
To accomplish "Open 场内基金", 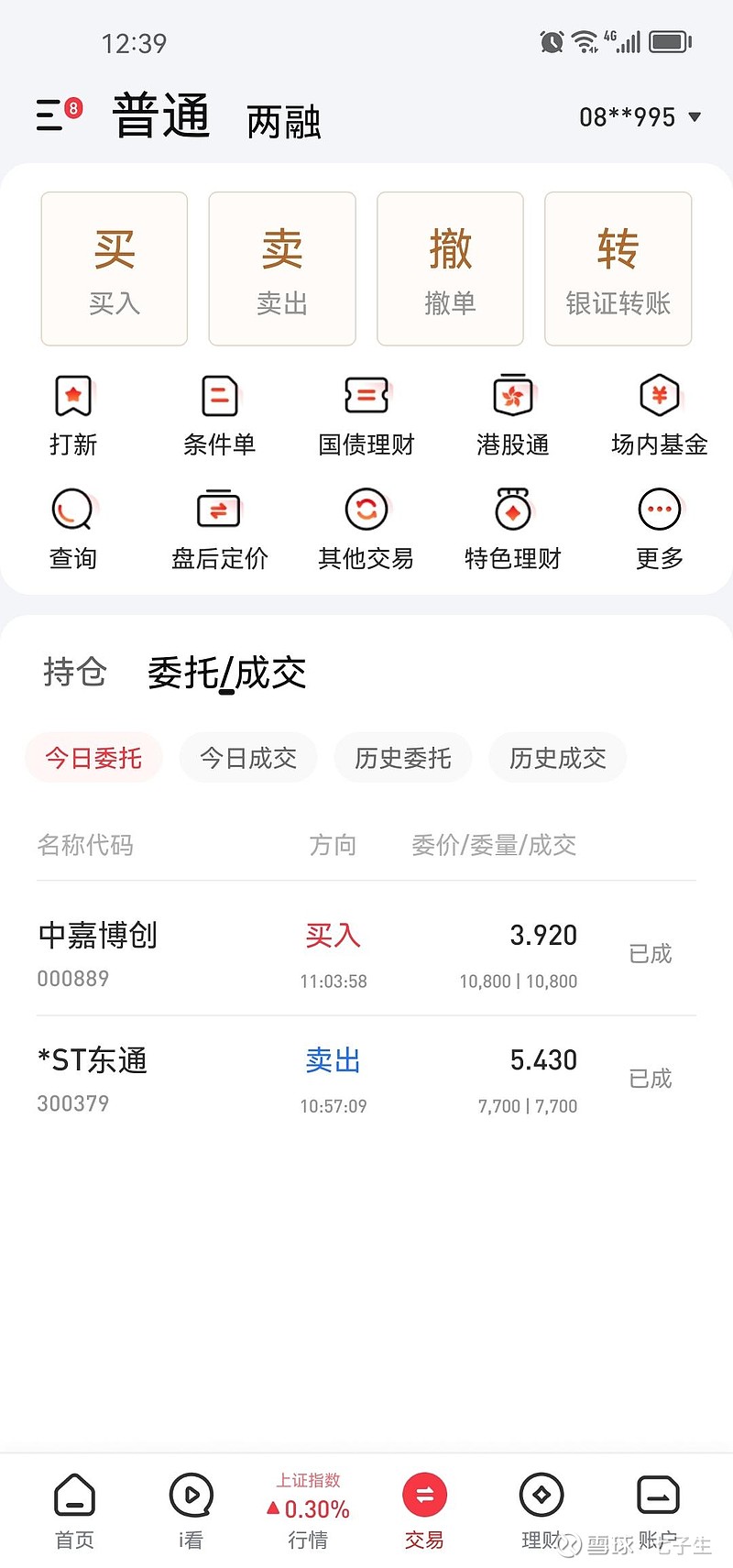I will 660,415.
